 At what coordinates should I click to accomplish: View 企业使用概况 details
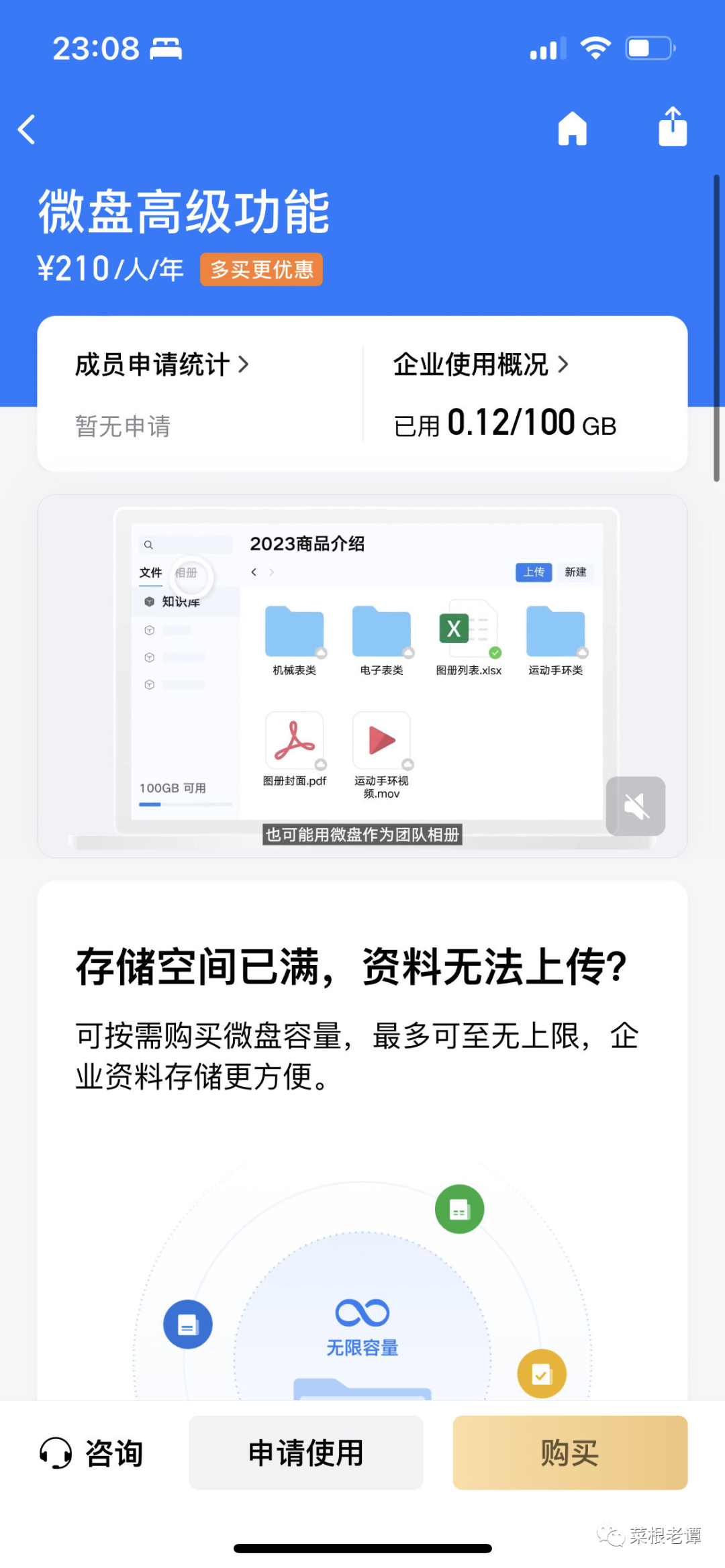coord(481,364)
